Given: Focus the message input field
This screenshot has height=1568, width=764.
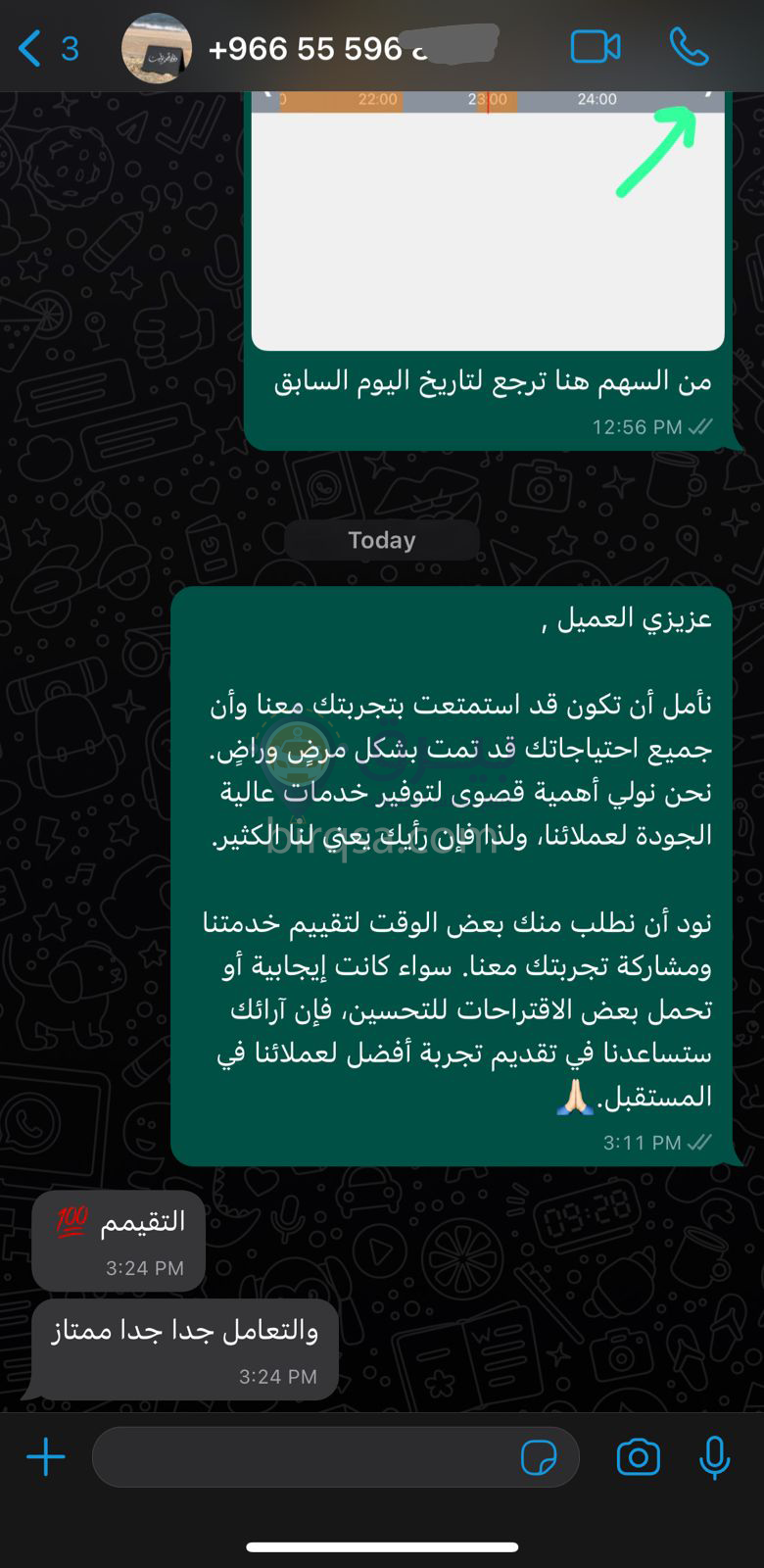Looking at the screenshot, I should click(x=304, y=1457).
